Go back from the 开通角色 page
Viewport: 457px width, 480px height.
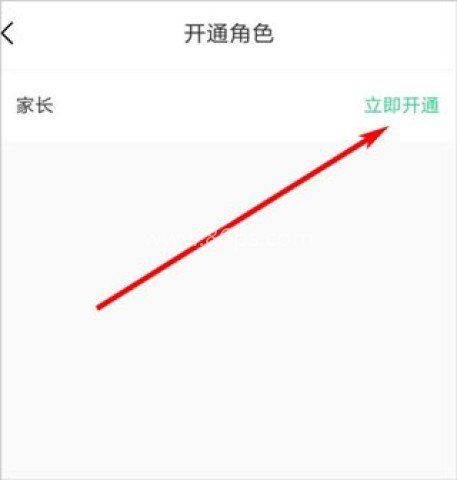(7, 33)
